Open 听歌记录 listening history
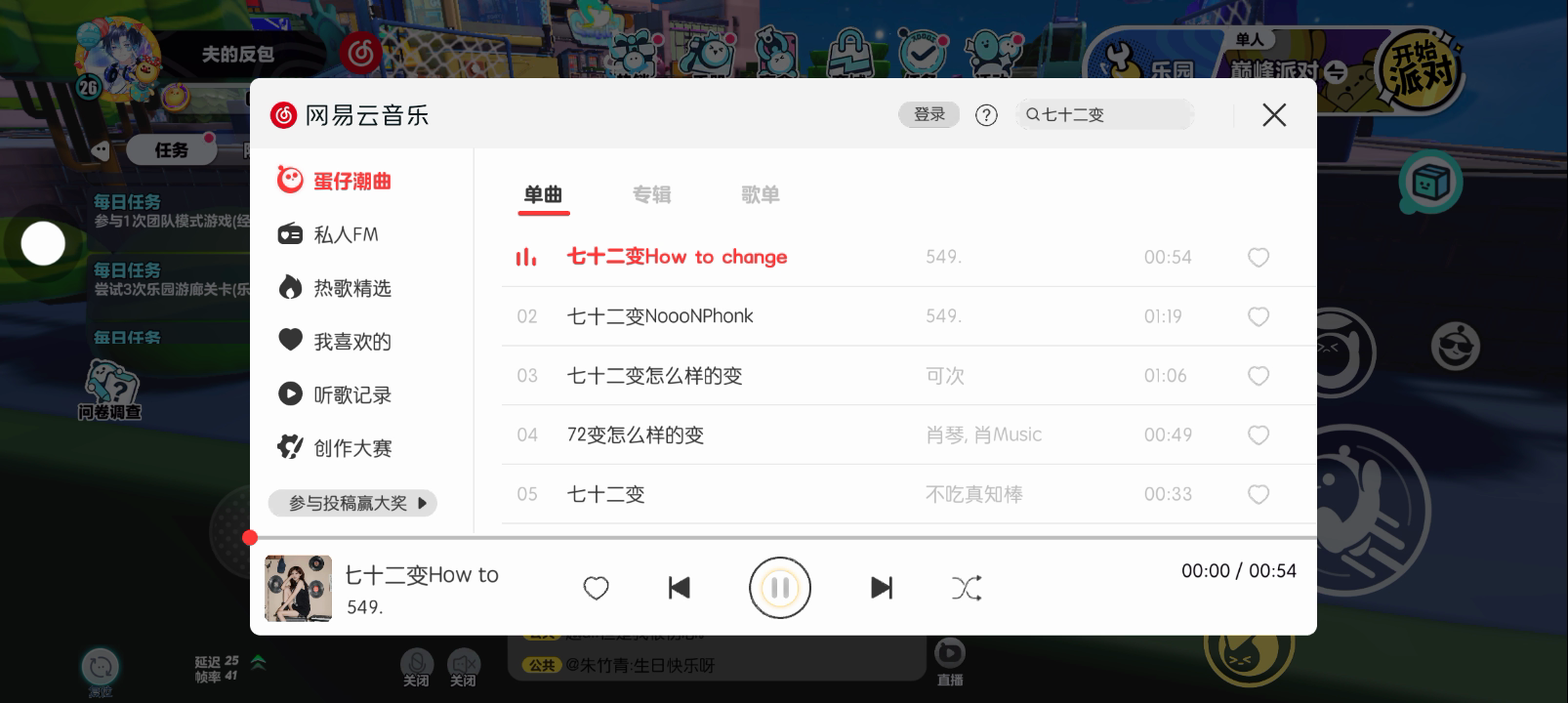Viewport: 1568px width, 703px height. [x=351, y=394]
